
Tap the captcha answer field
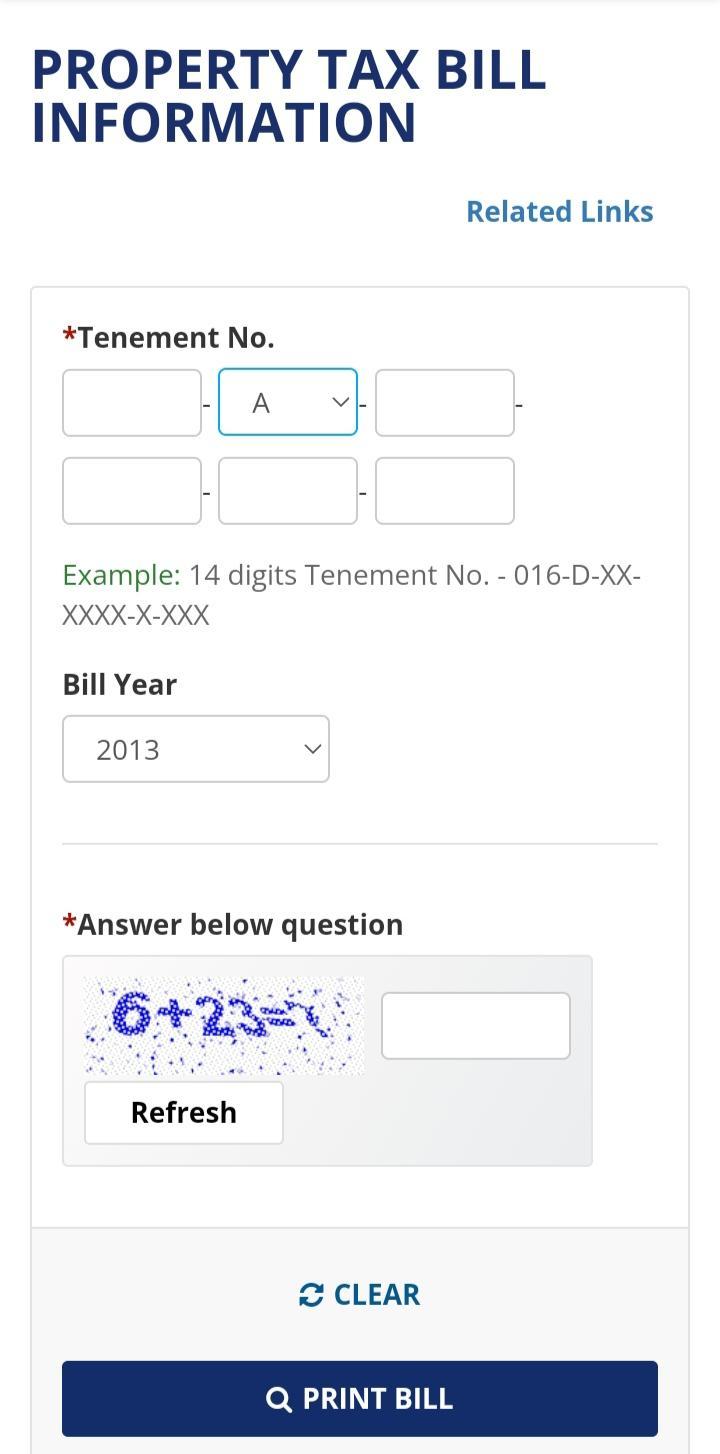pyautogui.click(x=476, y=1026)
